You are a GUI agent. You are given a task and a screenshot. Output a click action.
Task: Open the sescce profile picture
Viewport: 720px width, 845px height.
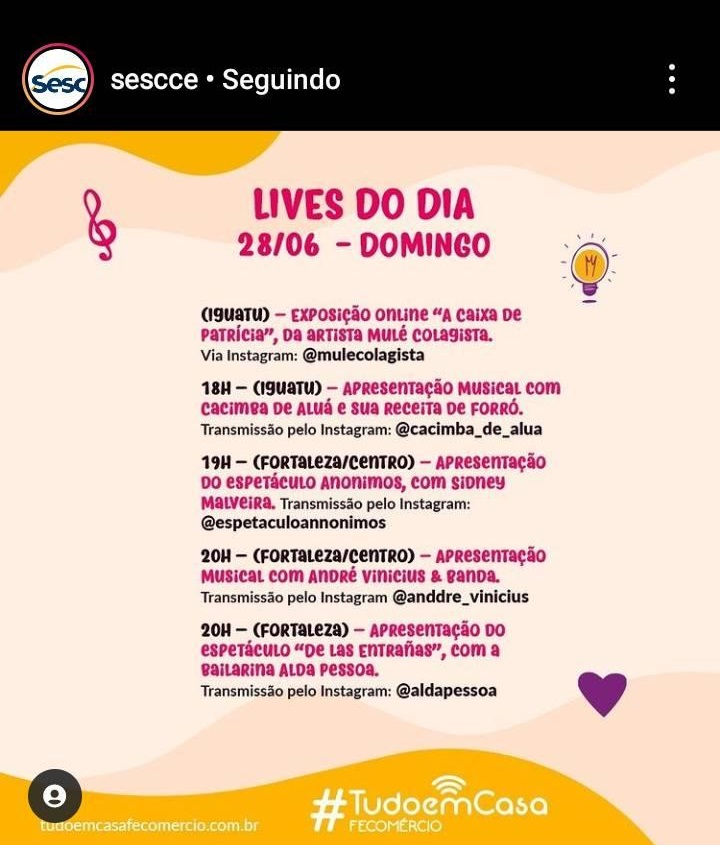(x=58, y=79)
